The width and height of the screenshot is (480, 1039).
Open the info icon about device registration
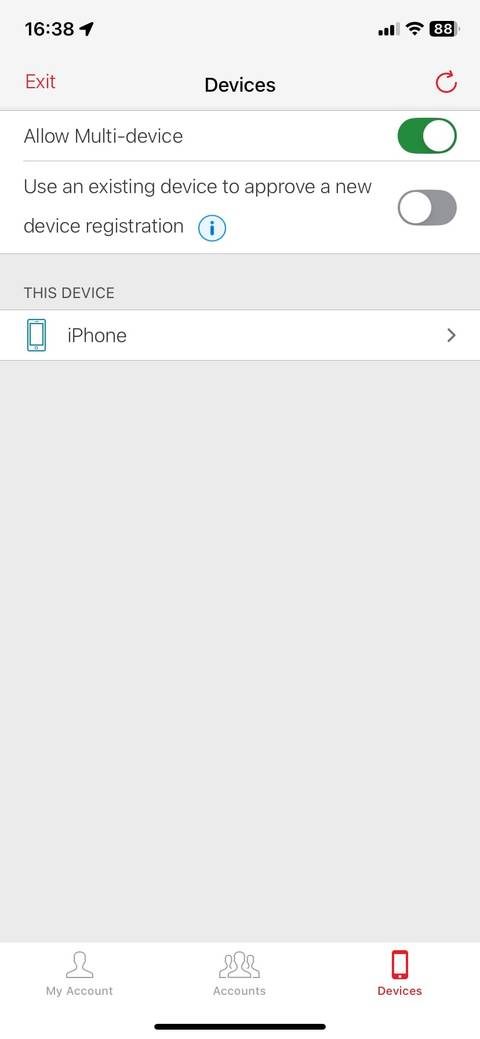pyautogui.click(x=212, y=228)
